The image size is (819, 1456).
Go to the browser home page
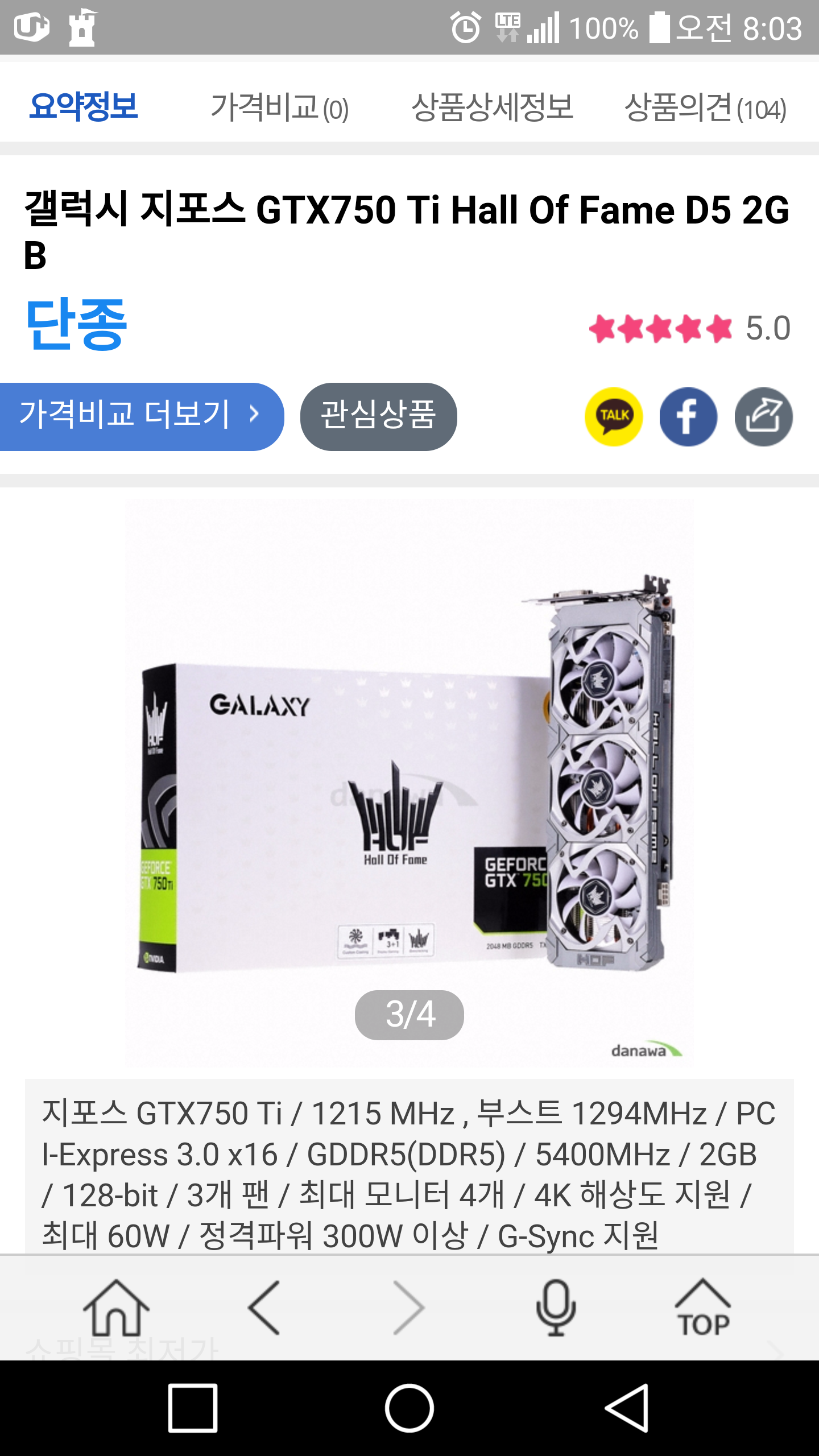pos(117,1308)
